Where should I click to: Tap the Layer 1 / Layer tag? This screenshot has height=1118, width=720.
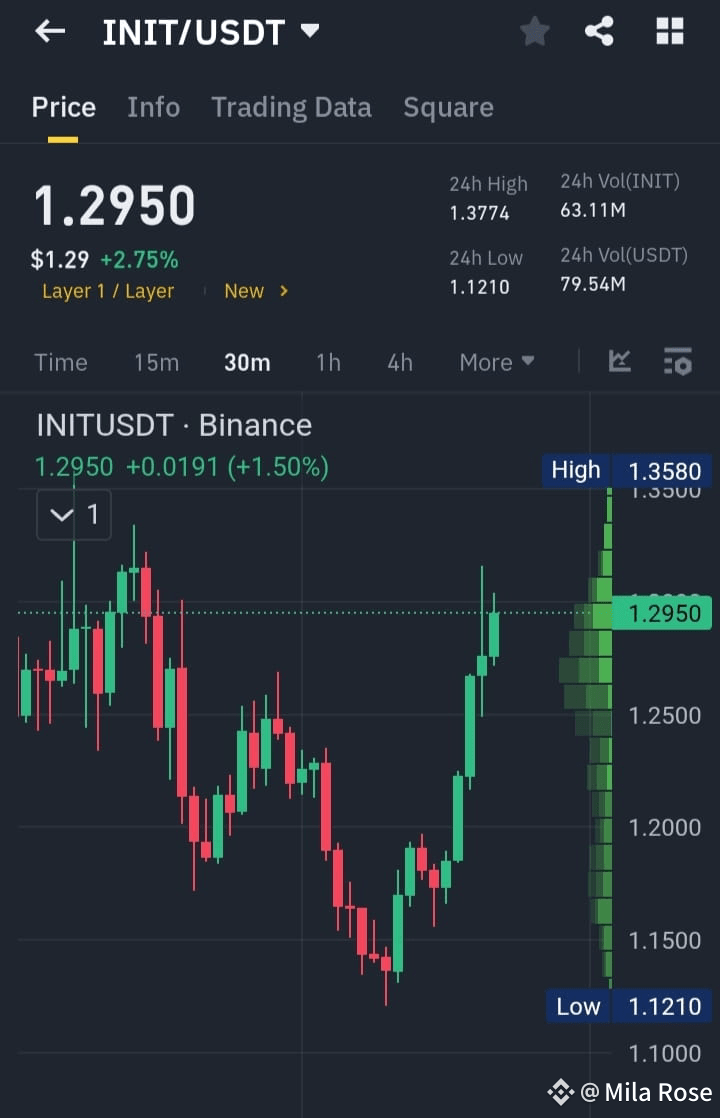107,291
